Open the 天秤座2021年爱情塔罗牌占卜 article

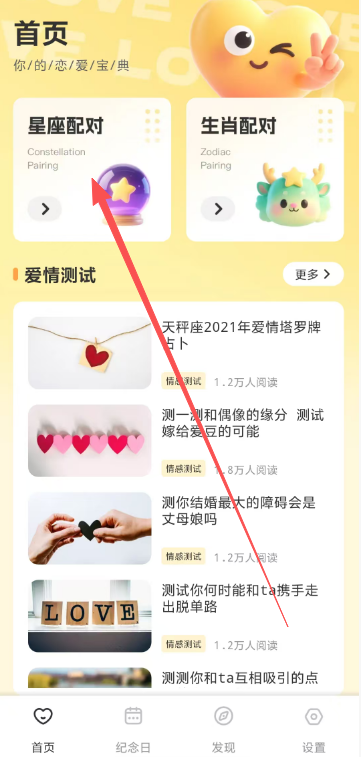pos(180,353)
